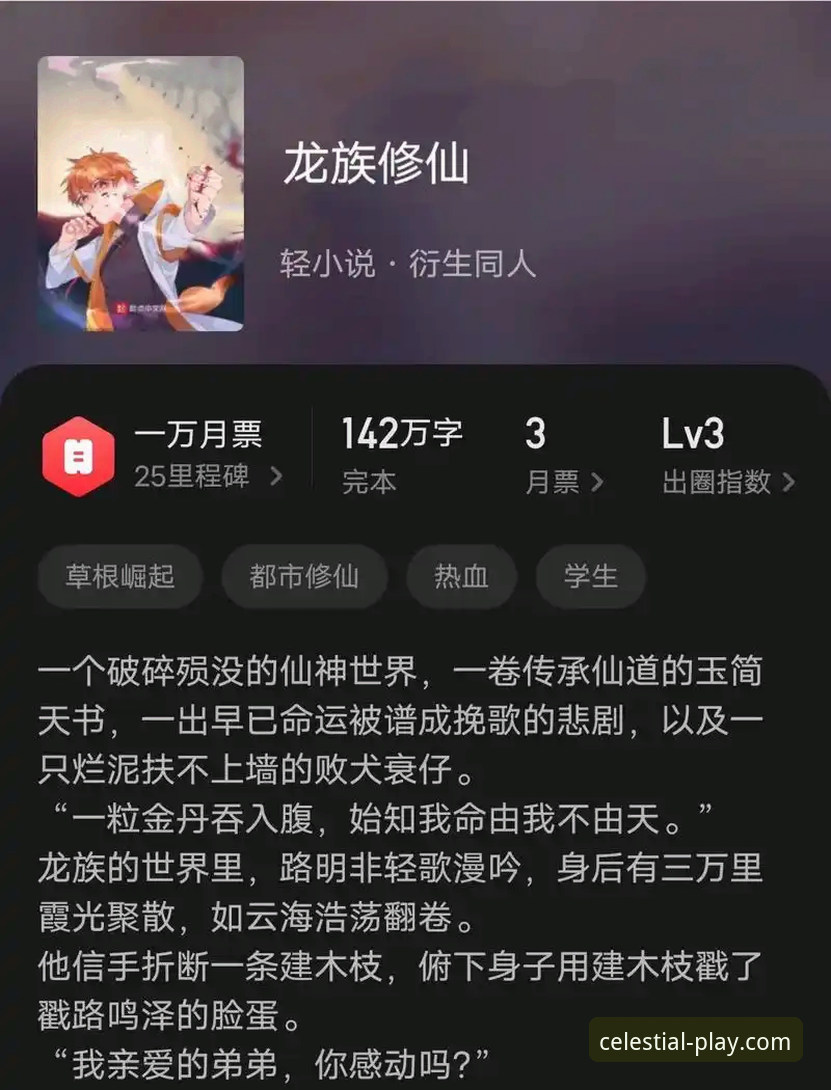Select the 学生 tag

[x=590, y=577]
